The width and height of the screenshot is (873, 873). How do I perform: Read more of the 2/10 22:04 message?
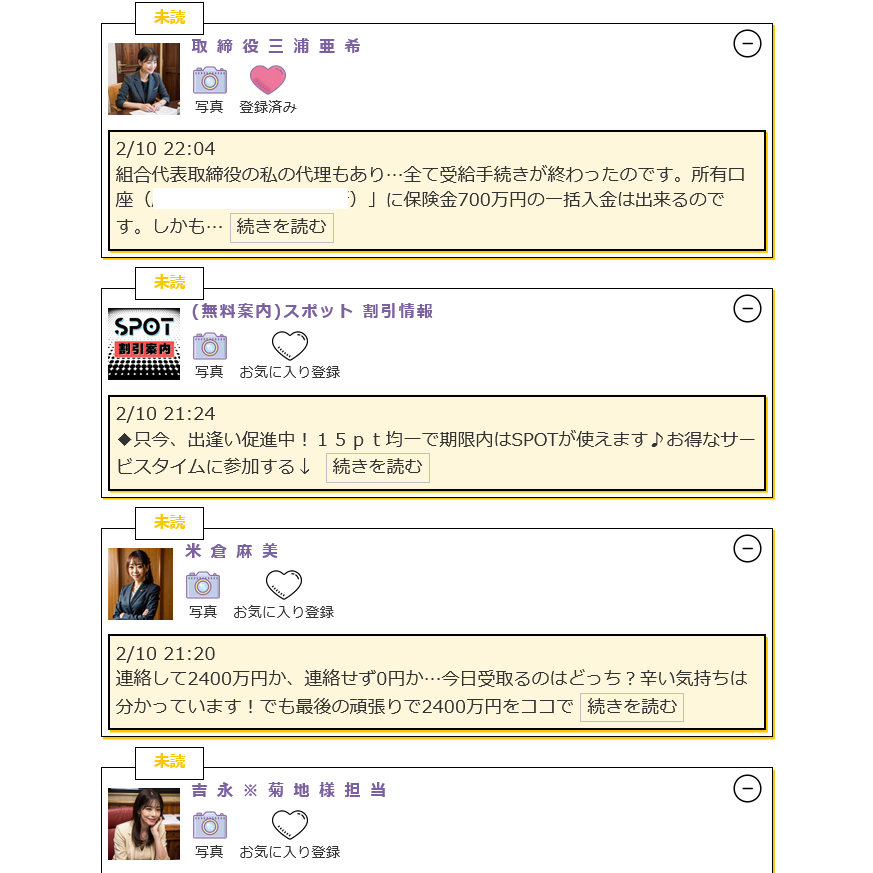(x=281, y=227)
